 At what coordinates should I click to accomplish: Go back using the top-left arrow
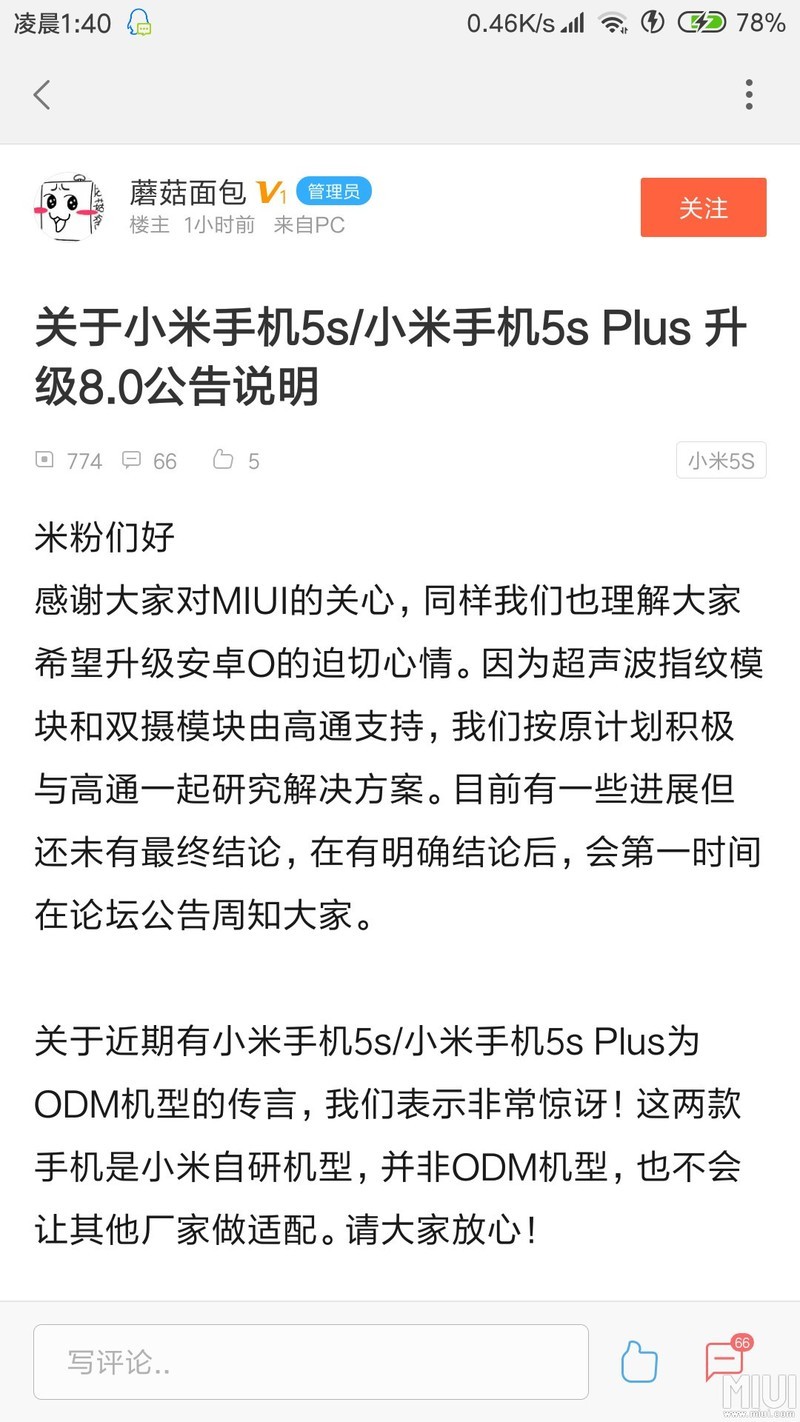[42, 95]
